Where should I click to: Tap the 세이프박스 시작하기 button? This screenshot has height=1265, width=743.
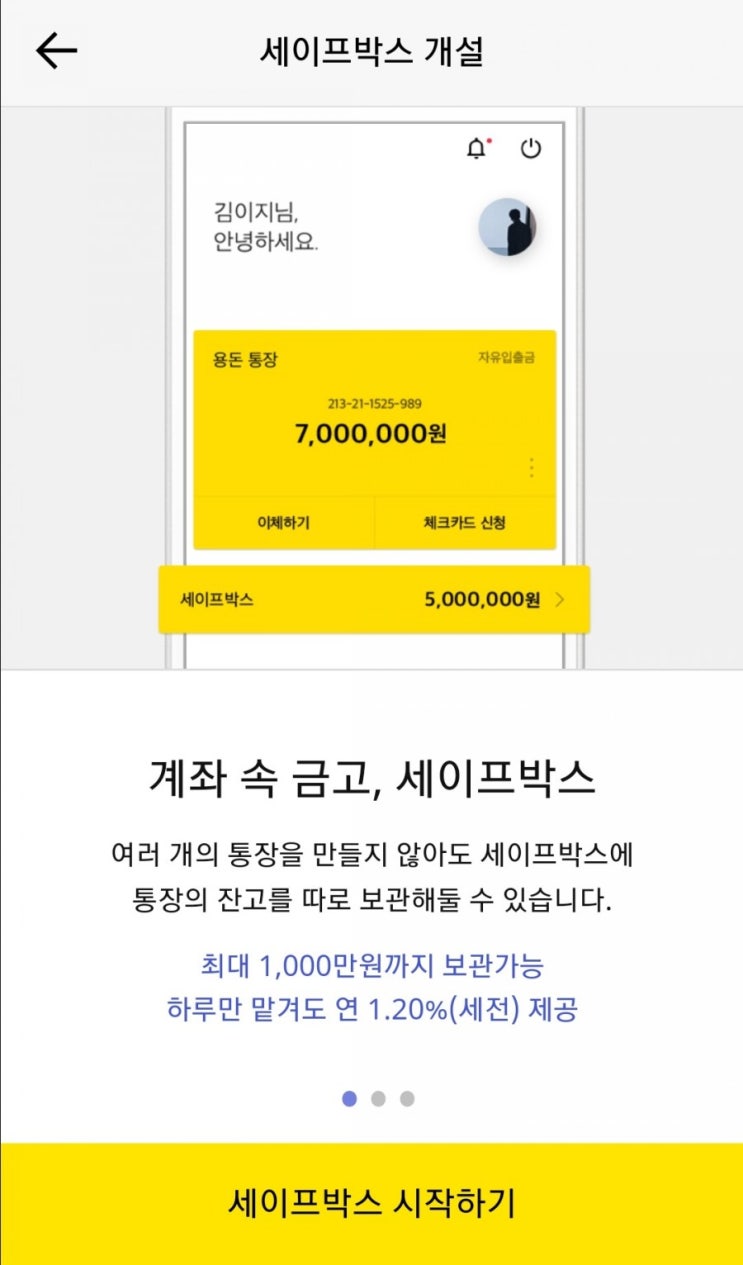[x=371, y=1203]
